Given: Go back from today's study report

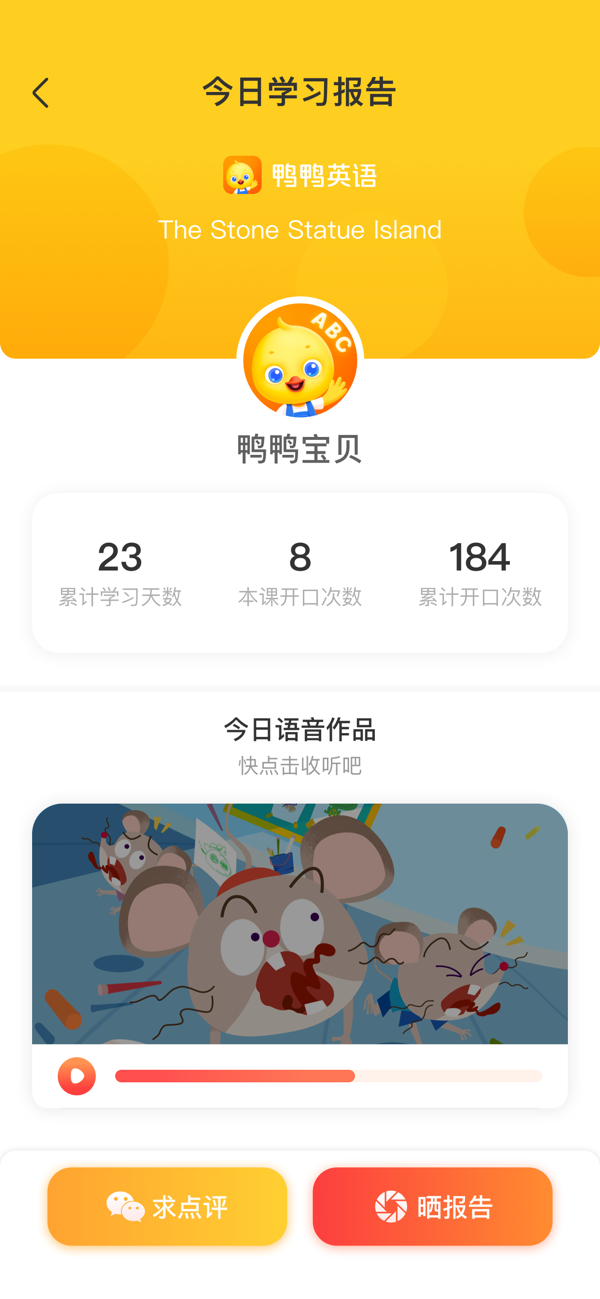Looking at the screenshot, I should 41,93.
